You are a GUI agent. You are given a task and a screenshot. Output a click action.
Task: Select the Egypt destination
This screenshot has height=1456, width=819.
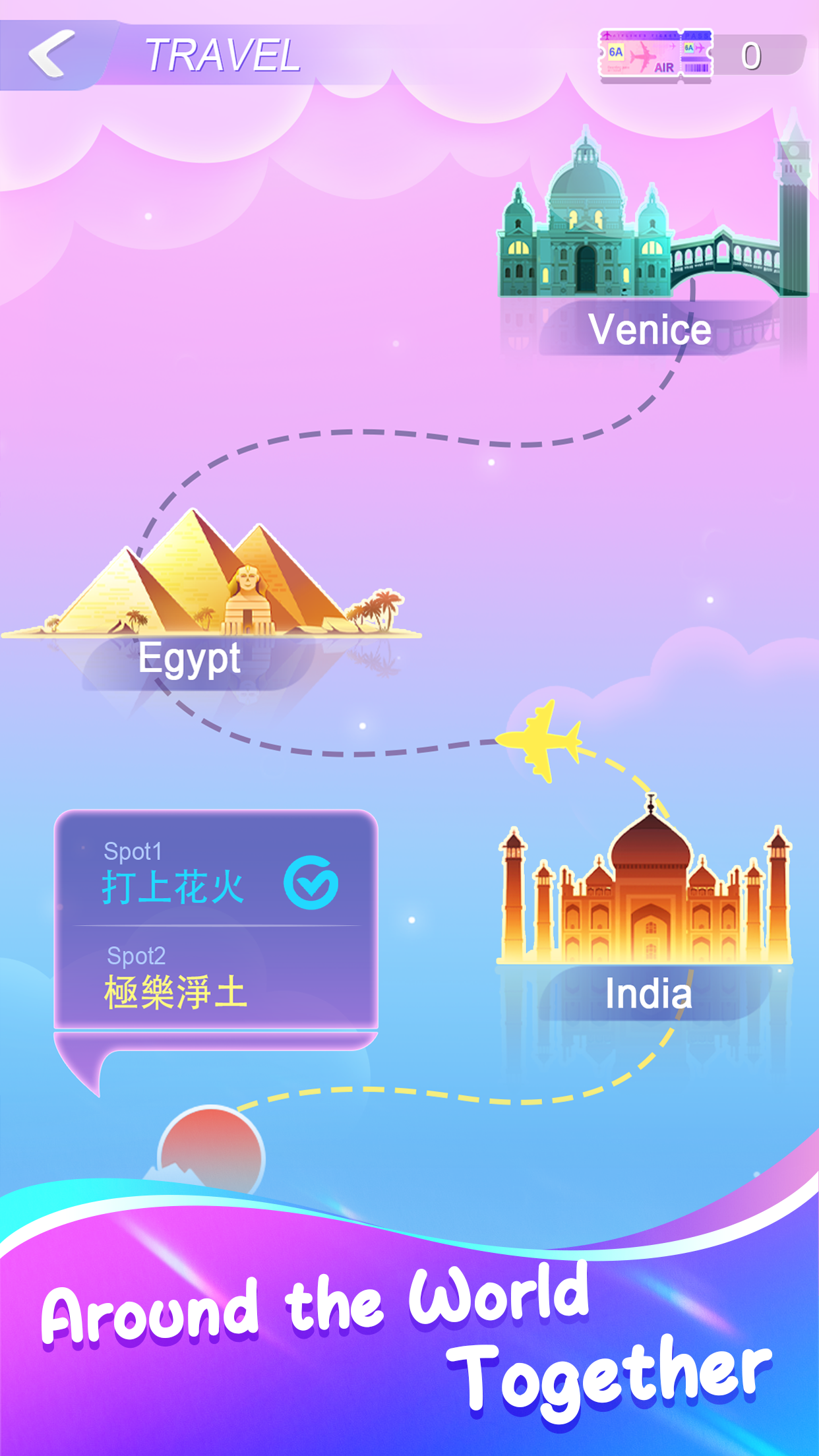(x=211, y=593)
